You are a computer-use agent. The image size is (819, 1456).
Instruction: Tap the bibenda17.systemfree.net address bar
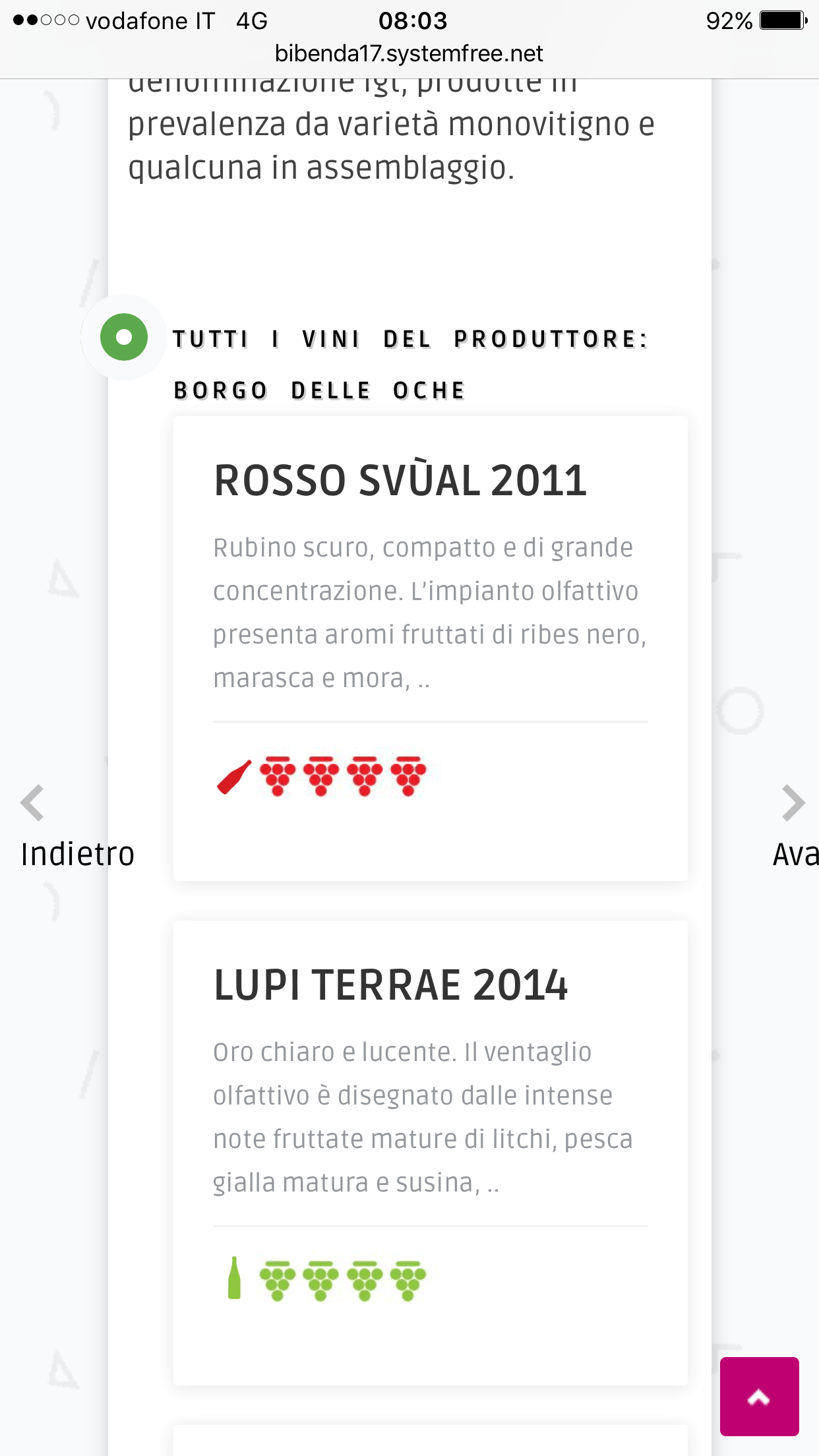409,53
